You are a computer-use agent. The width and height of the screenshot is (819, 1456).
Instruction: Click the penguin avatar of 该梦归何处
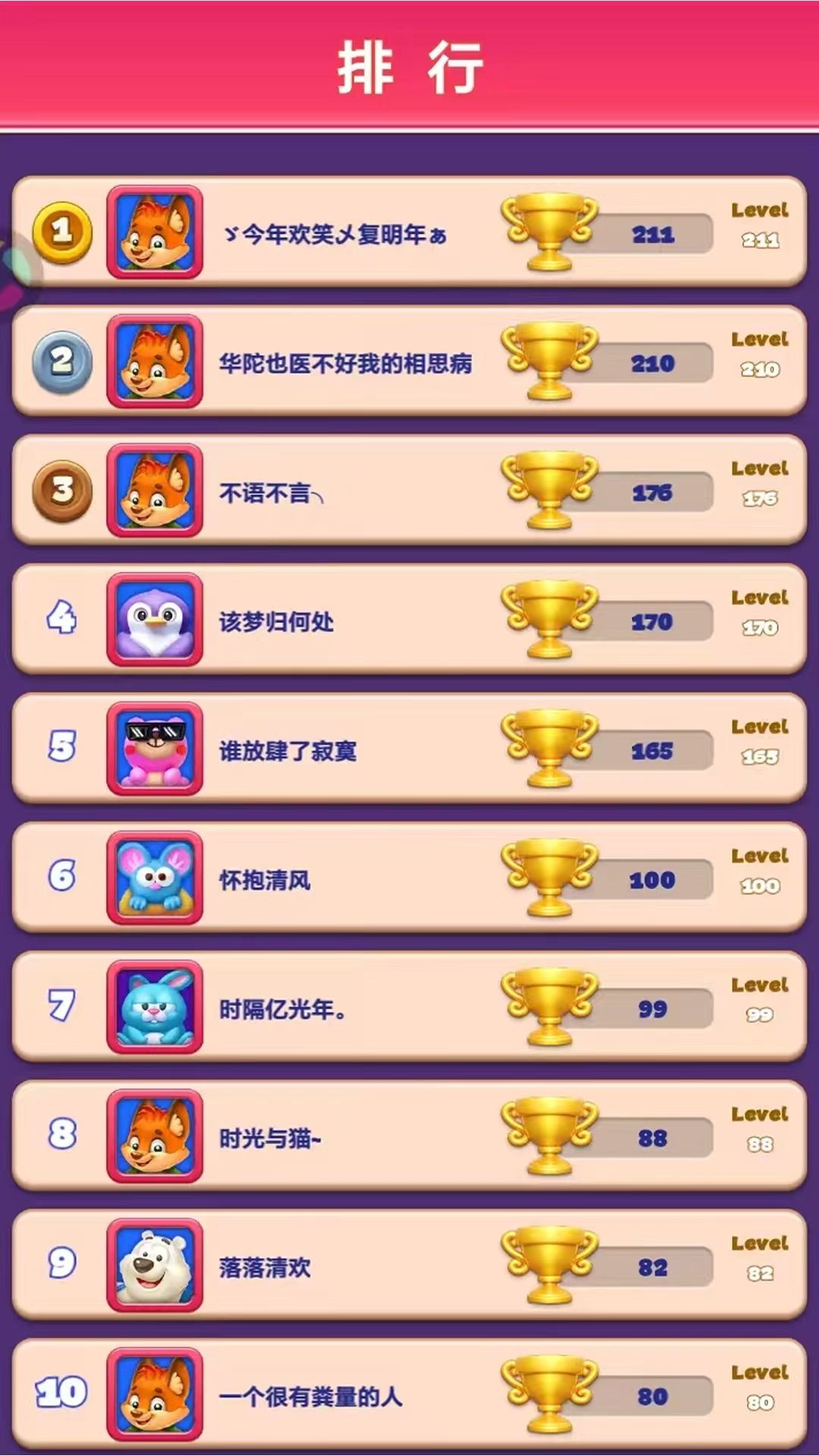[155, 620]
